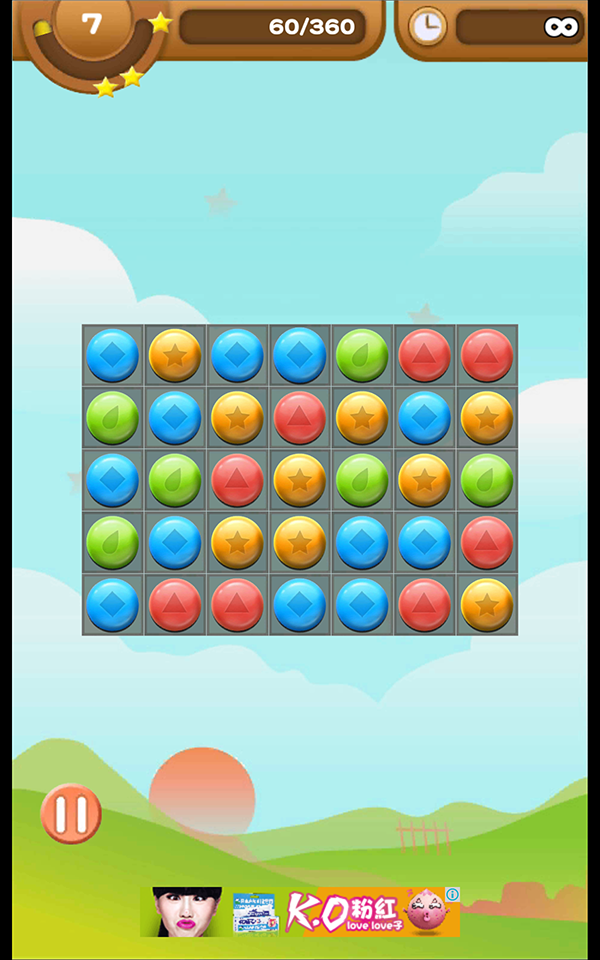Tap the only blue diamond ball in the middle row
The image size is (600, 960).
point(113,480)
